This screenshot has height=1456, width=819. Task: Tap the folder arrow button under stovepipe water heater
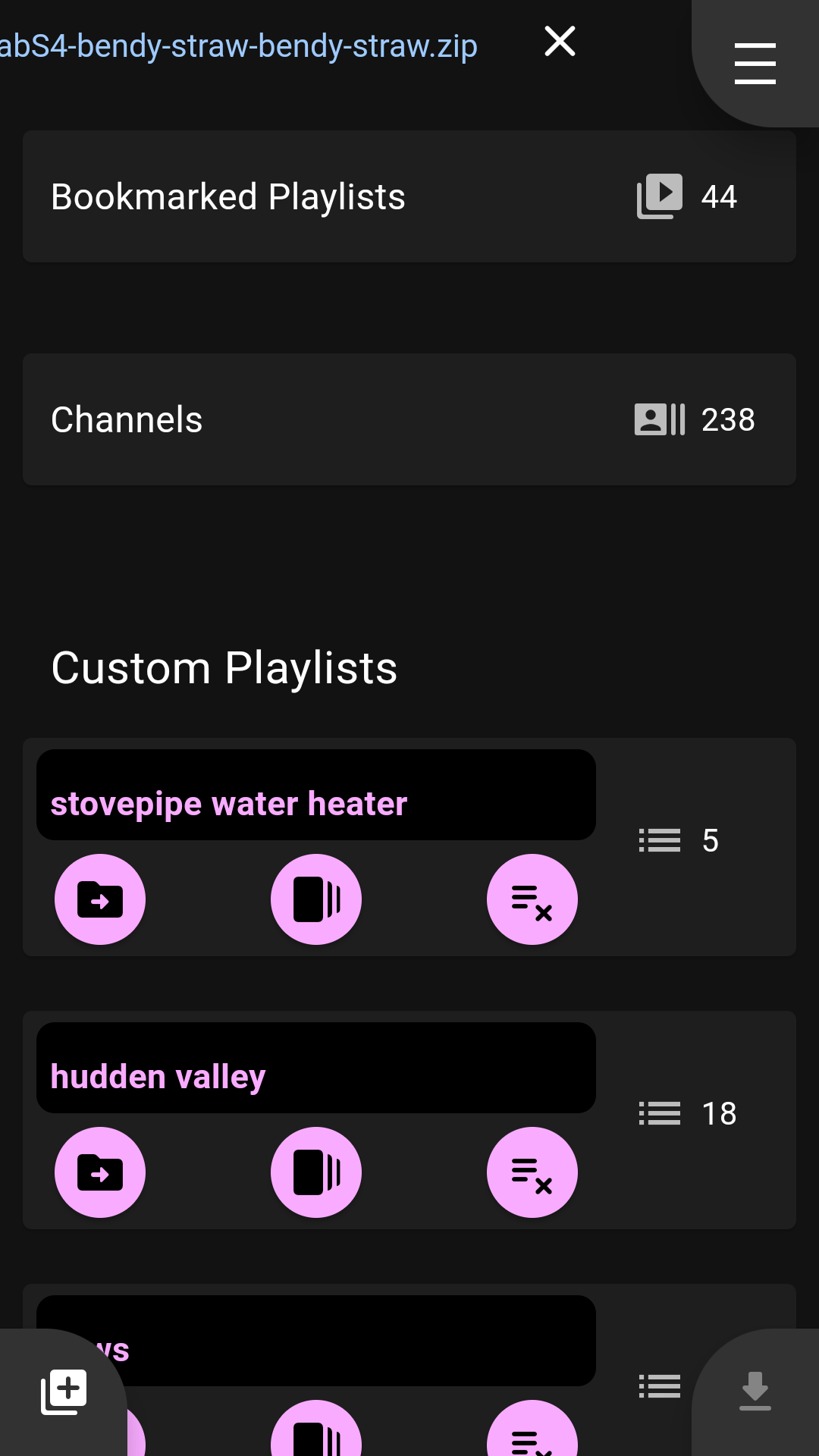[x=100, y=899]
